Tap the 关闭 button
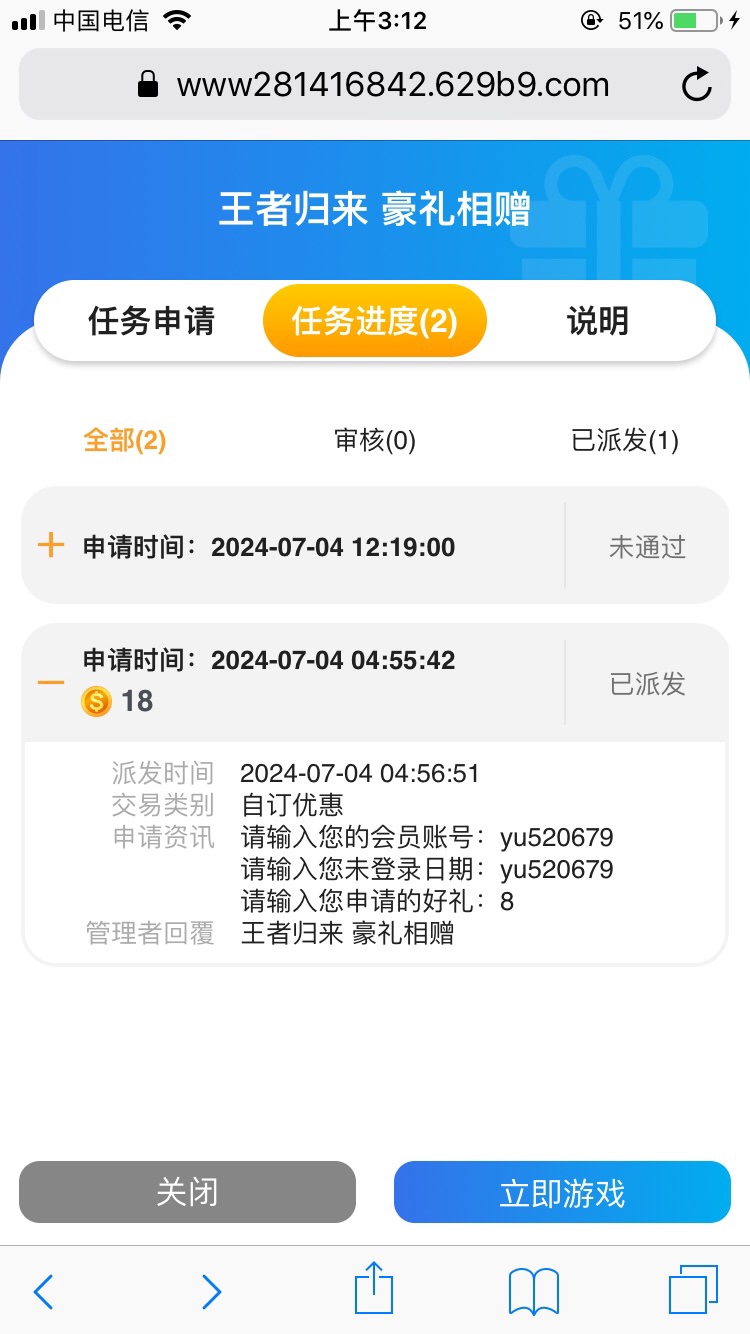The image size is (750, 1334). click(x=187, y=1192)
